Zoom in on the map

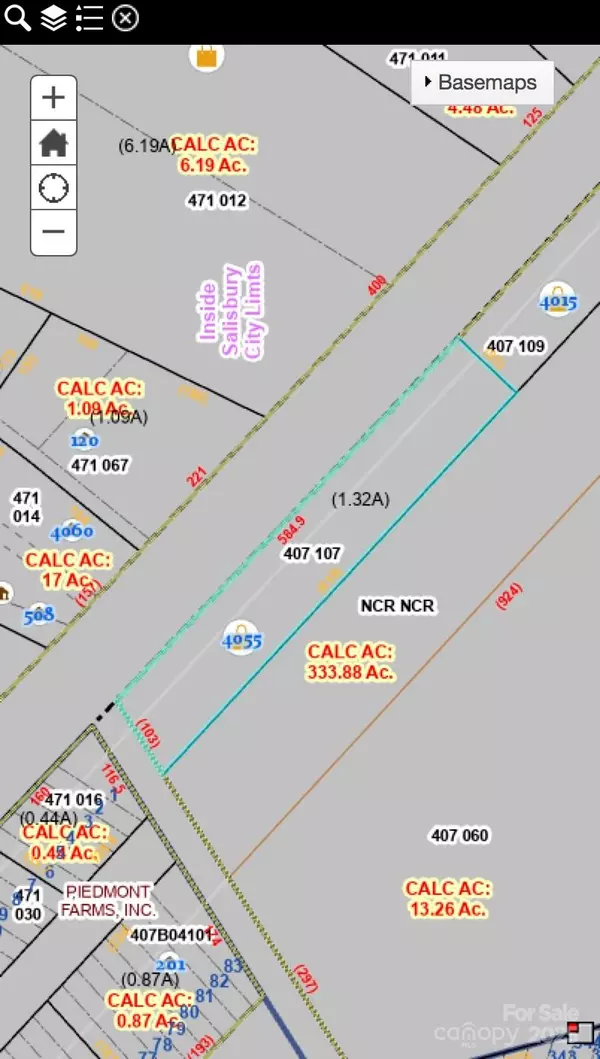point(53,98)
